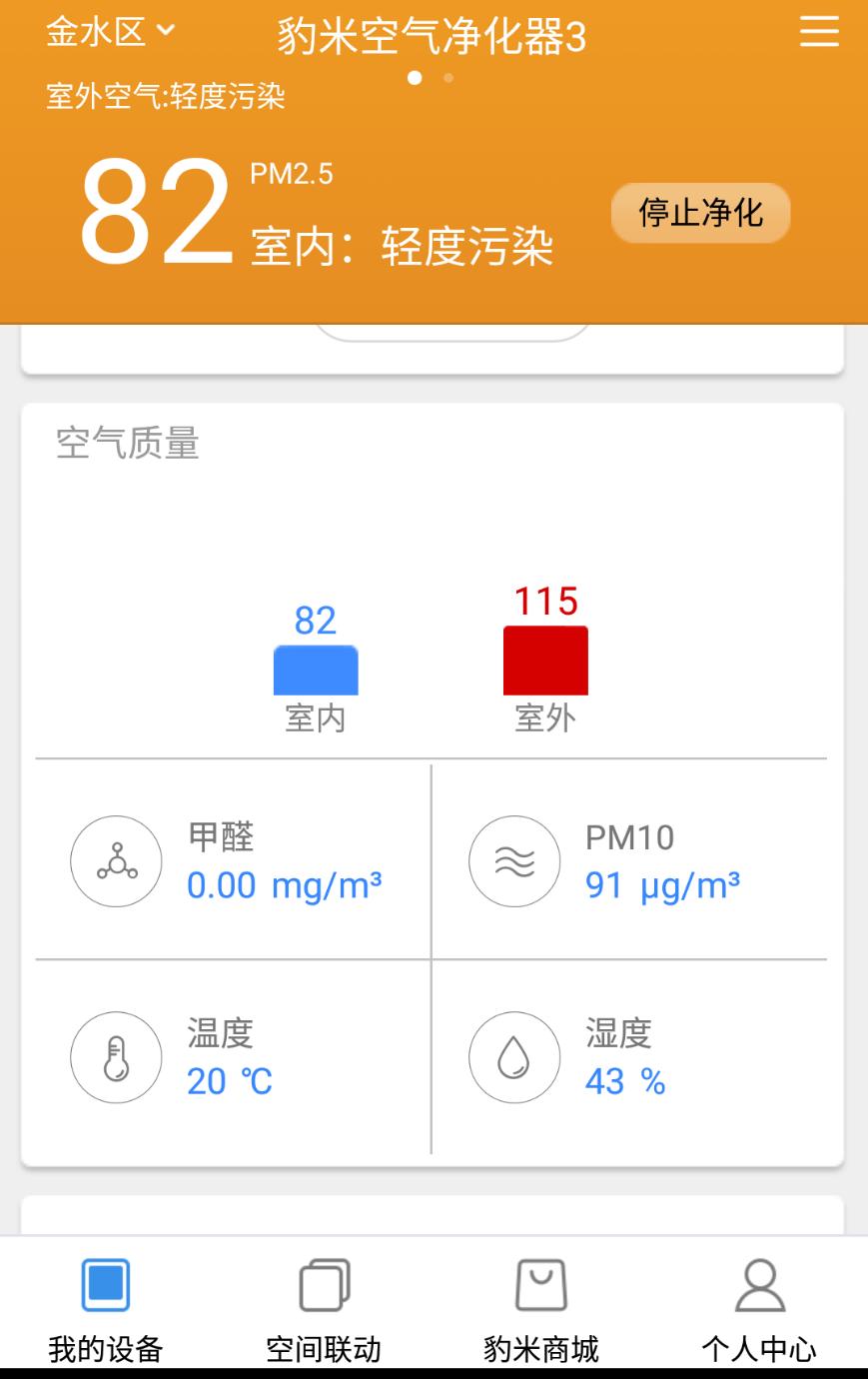Screen dimensions: 868x1379
Task: Tap the thermometer temperature icon
Action: [x=115, y=1056]
